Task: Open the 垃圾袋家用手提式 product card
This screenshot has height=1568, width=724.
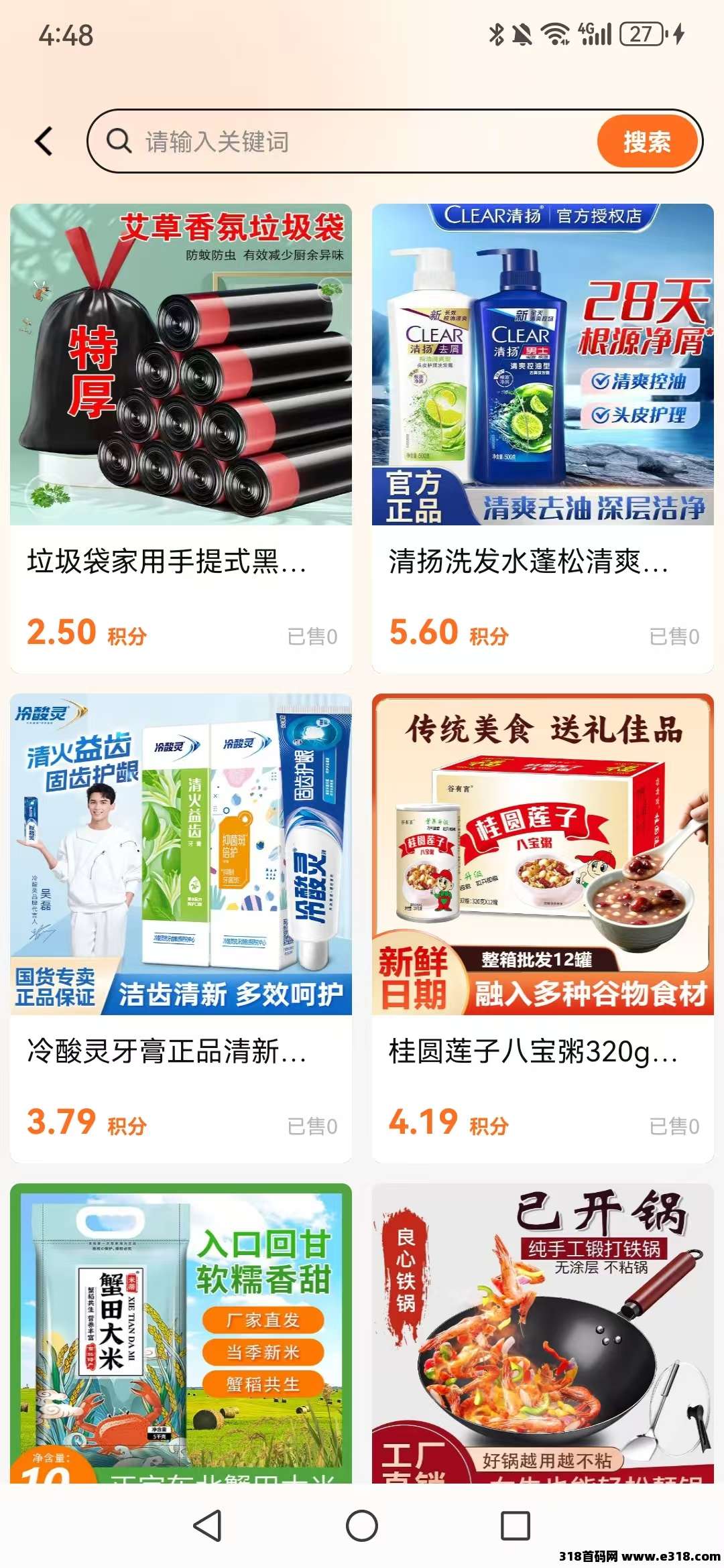Action: click(x=181, y=438)
